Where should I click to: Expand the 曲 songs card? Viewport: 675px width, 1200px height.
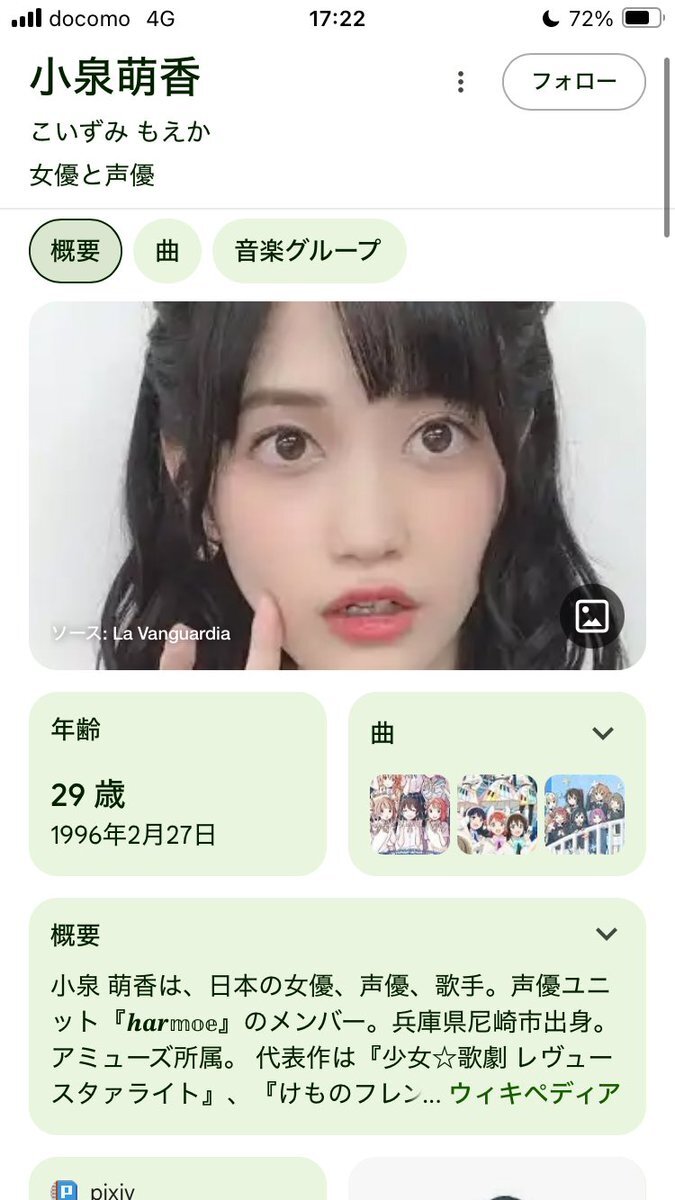point(602,733)
